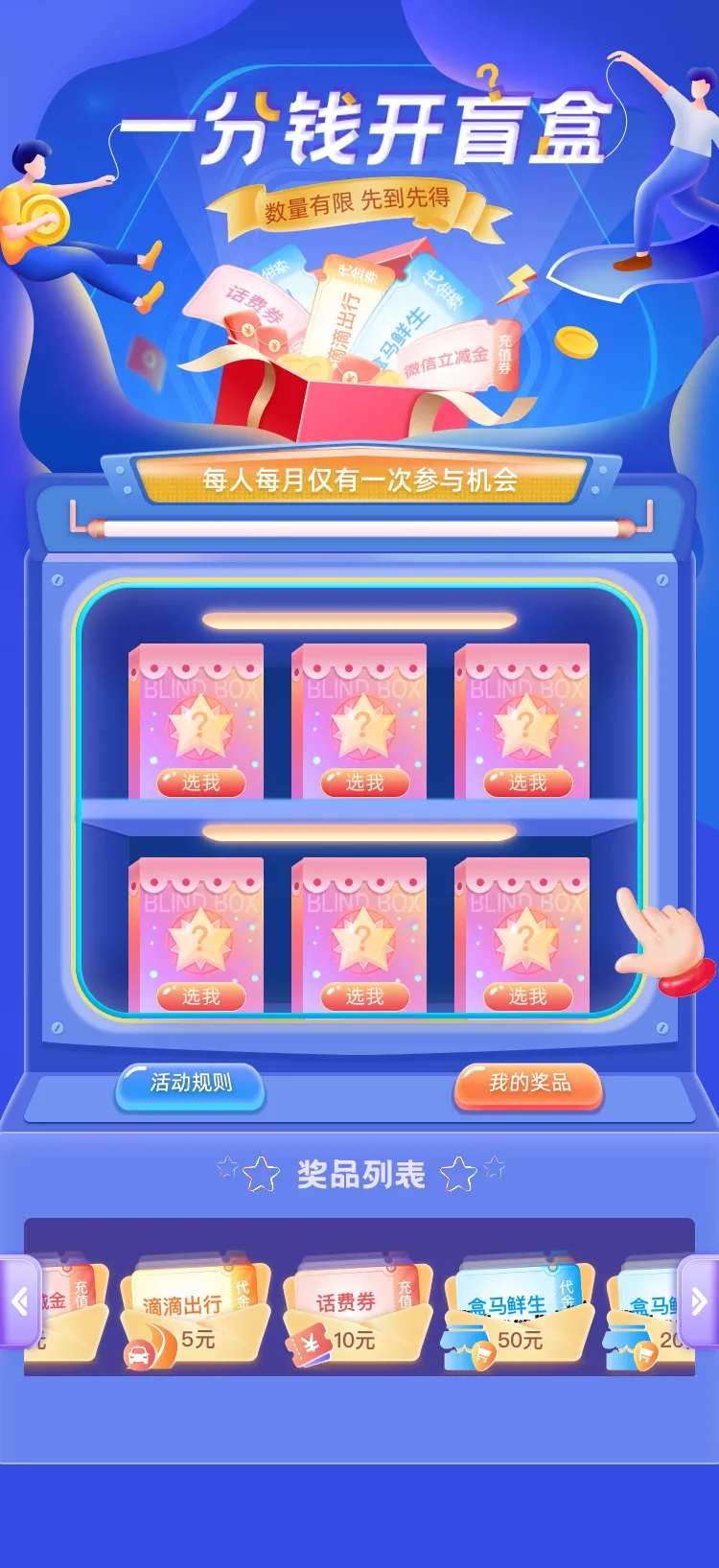This screenshot has width=719, height=1568.
Task: Select 选我 on the box beside the pointing hand
Action: click(x=527, y=996)
